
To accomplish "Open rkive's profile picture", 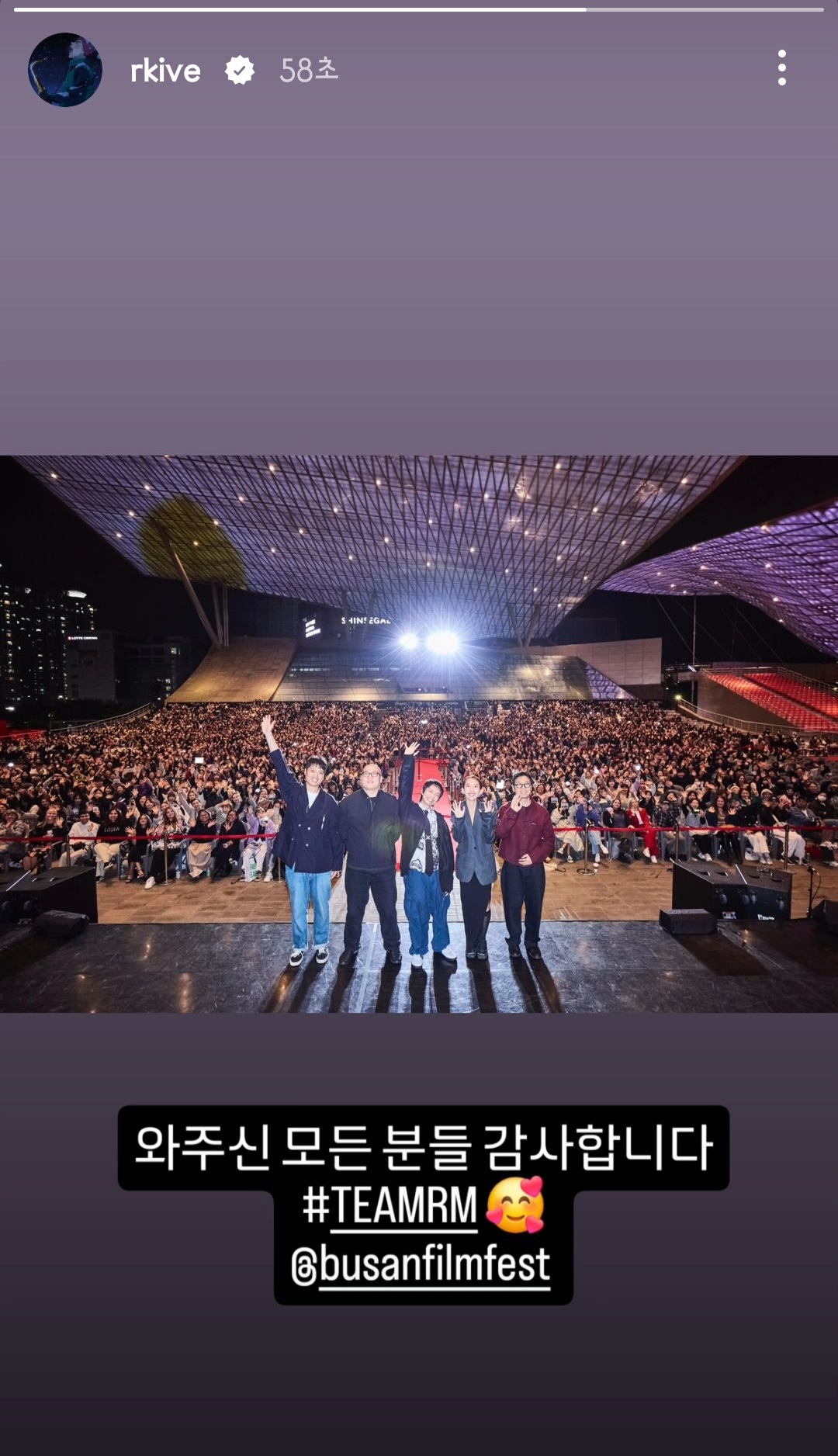I will coord(65,70).
